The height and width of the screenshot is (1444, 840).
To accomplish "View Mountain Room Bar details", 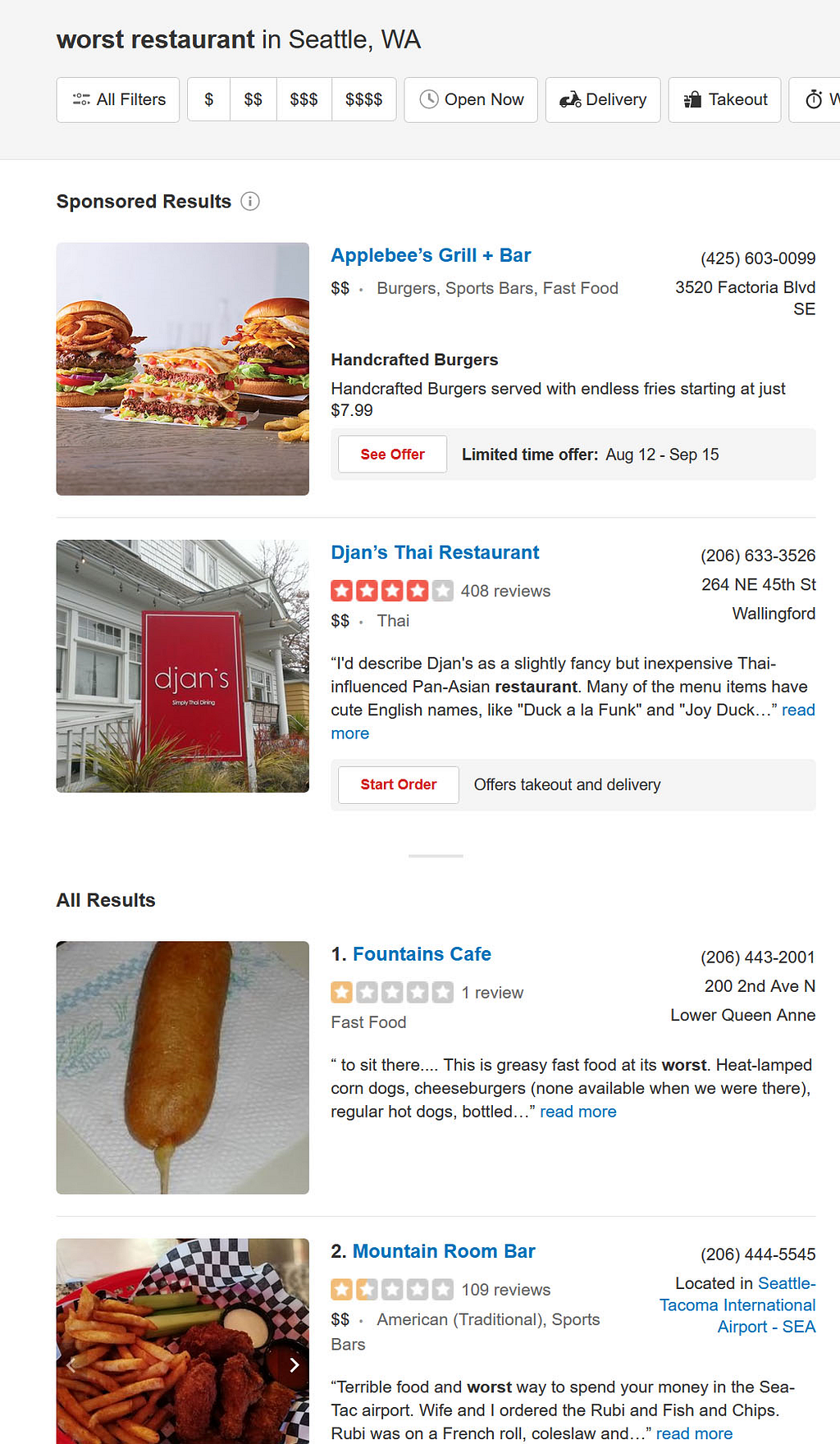I will click(x=443, y=1252).
